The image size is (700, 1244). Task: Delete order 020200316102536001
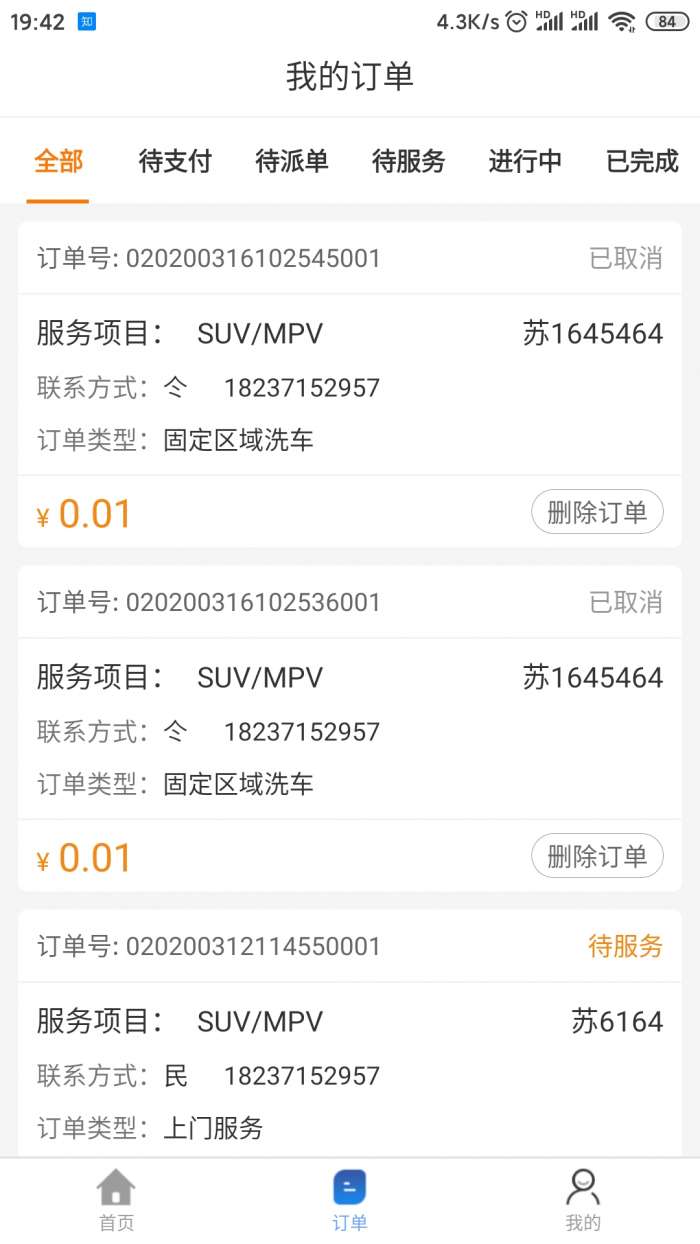click(596, 857)
